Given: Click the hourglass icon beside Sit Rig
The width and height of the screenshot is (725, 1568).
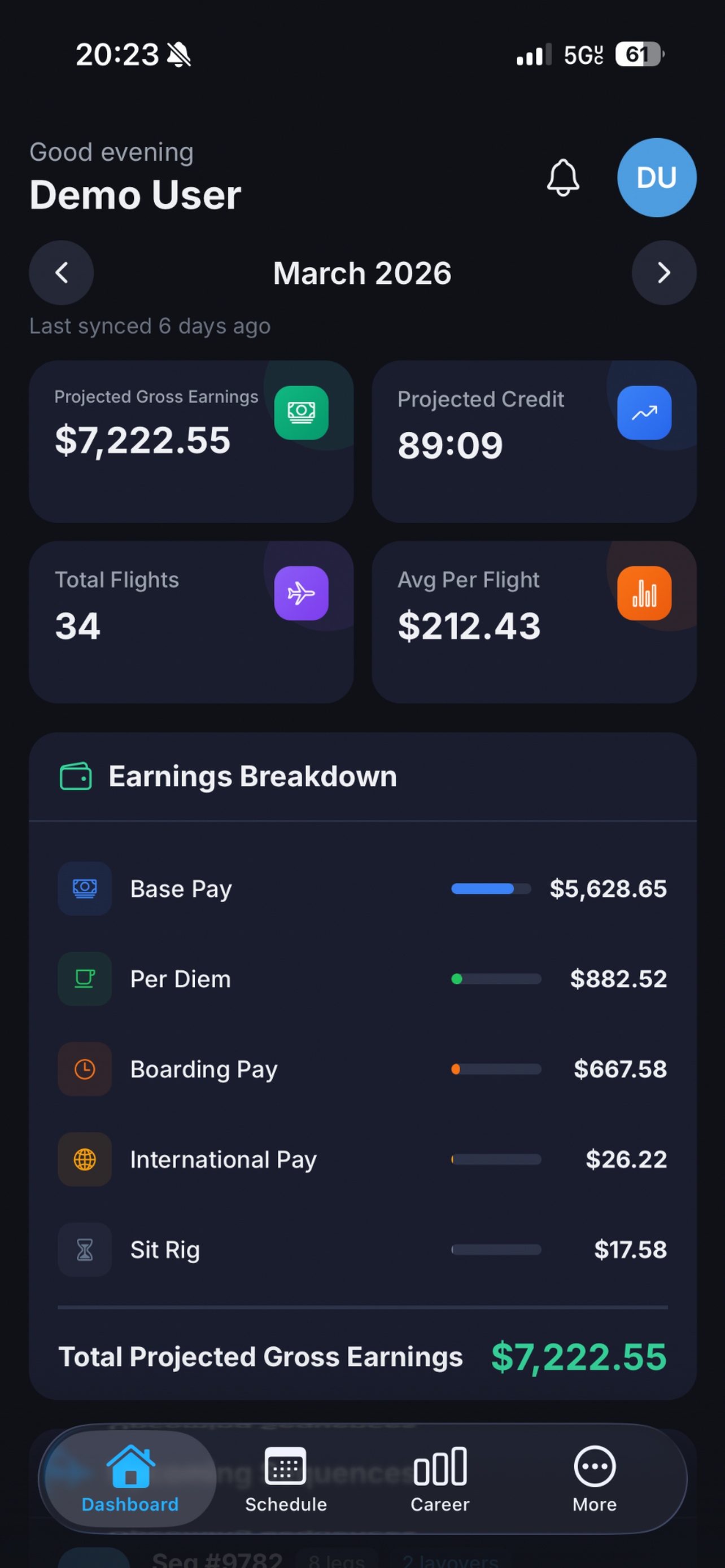Looking at the screenshot, I should 85,1249.
